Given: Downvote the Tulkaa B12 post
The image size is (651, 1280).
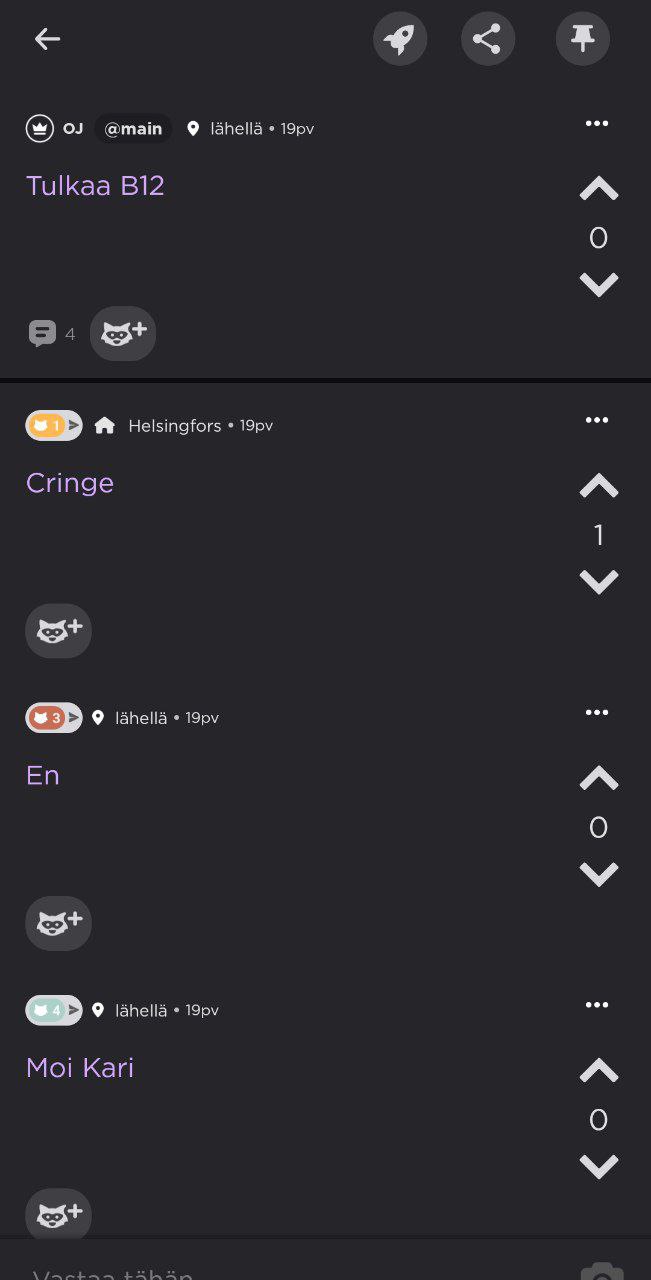Looking at the screenshot, I should [x=599, y=285].
